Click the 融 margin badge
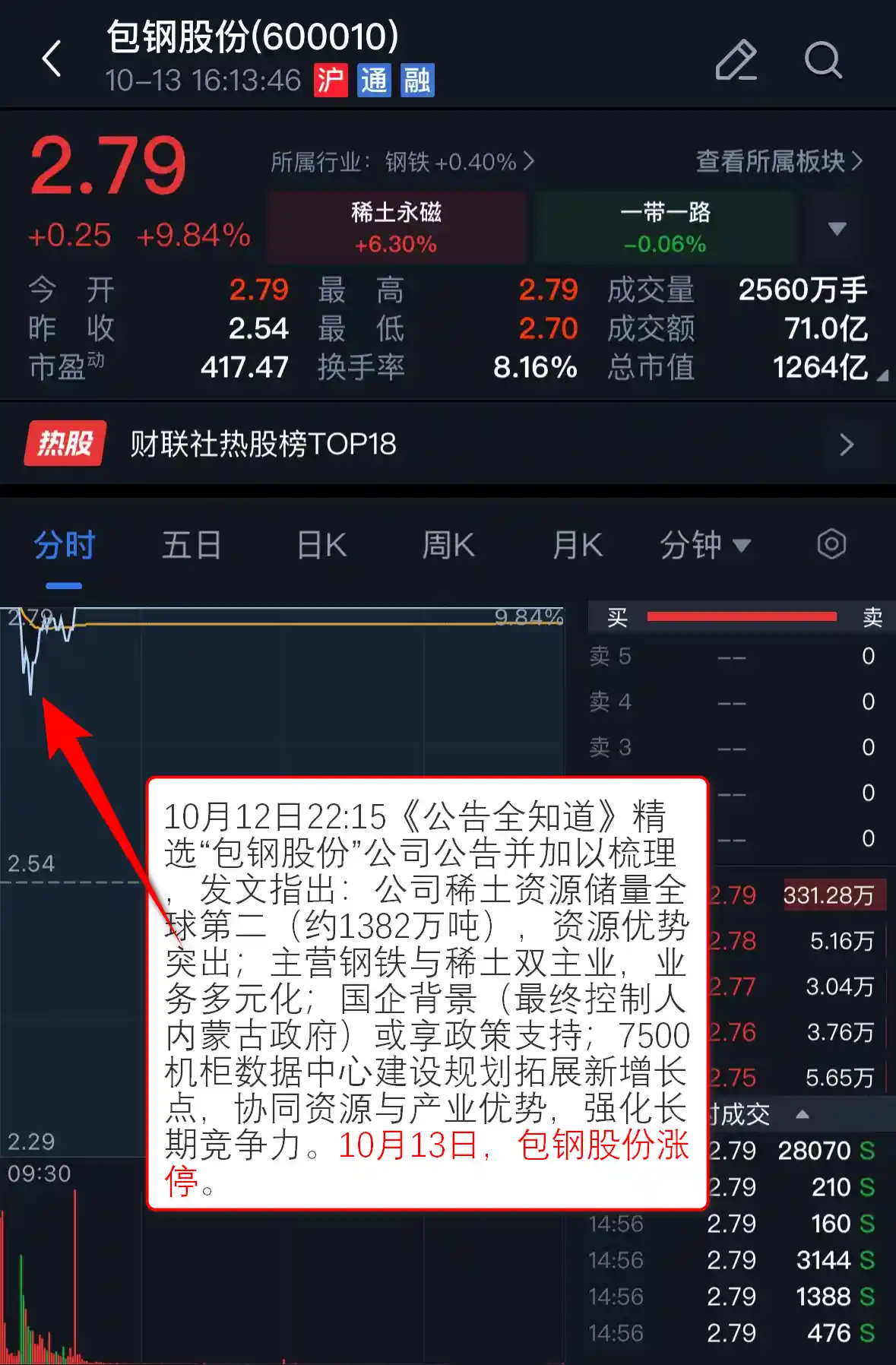This screenshot has width=896, height=1365. 417,81
